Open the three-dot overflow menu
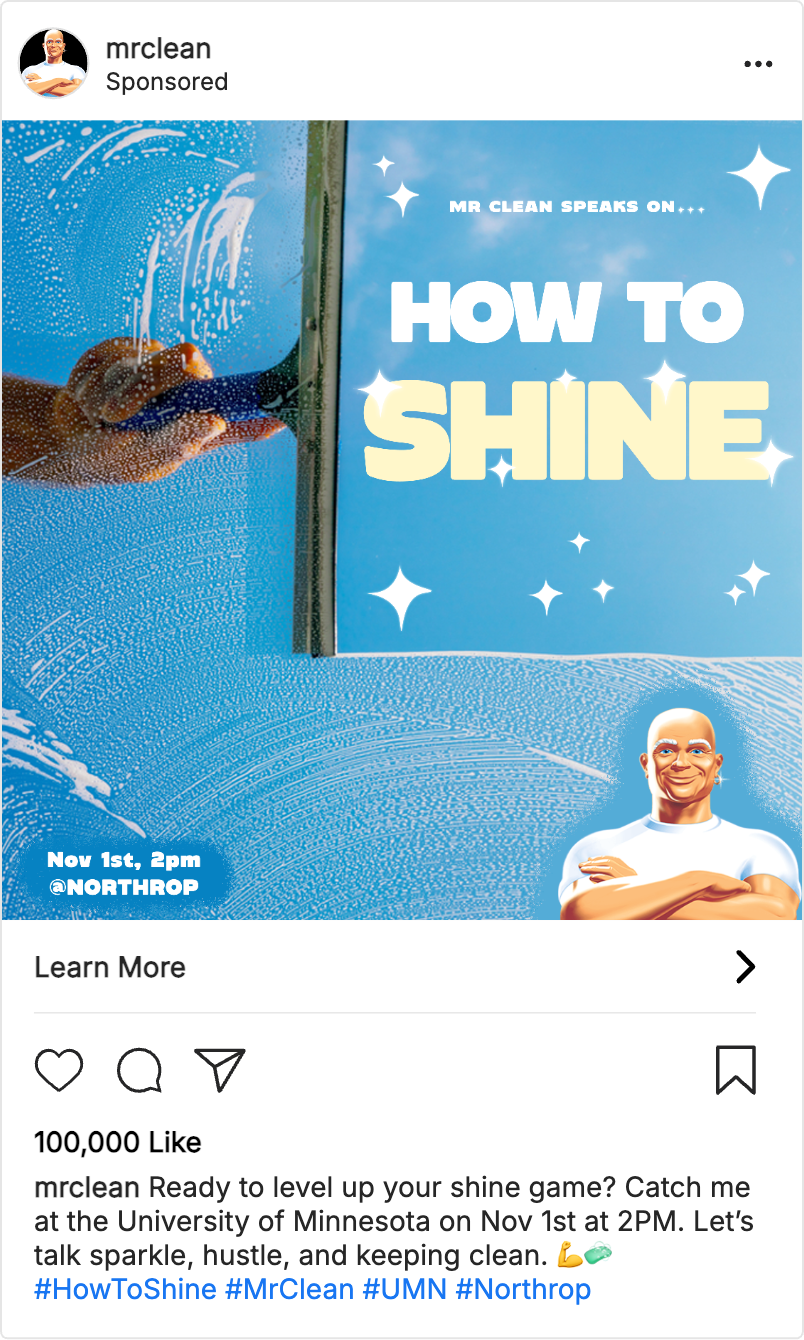This screenshot has height=1340, width=804. click(x=758, y=64)
